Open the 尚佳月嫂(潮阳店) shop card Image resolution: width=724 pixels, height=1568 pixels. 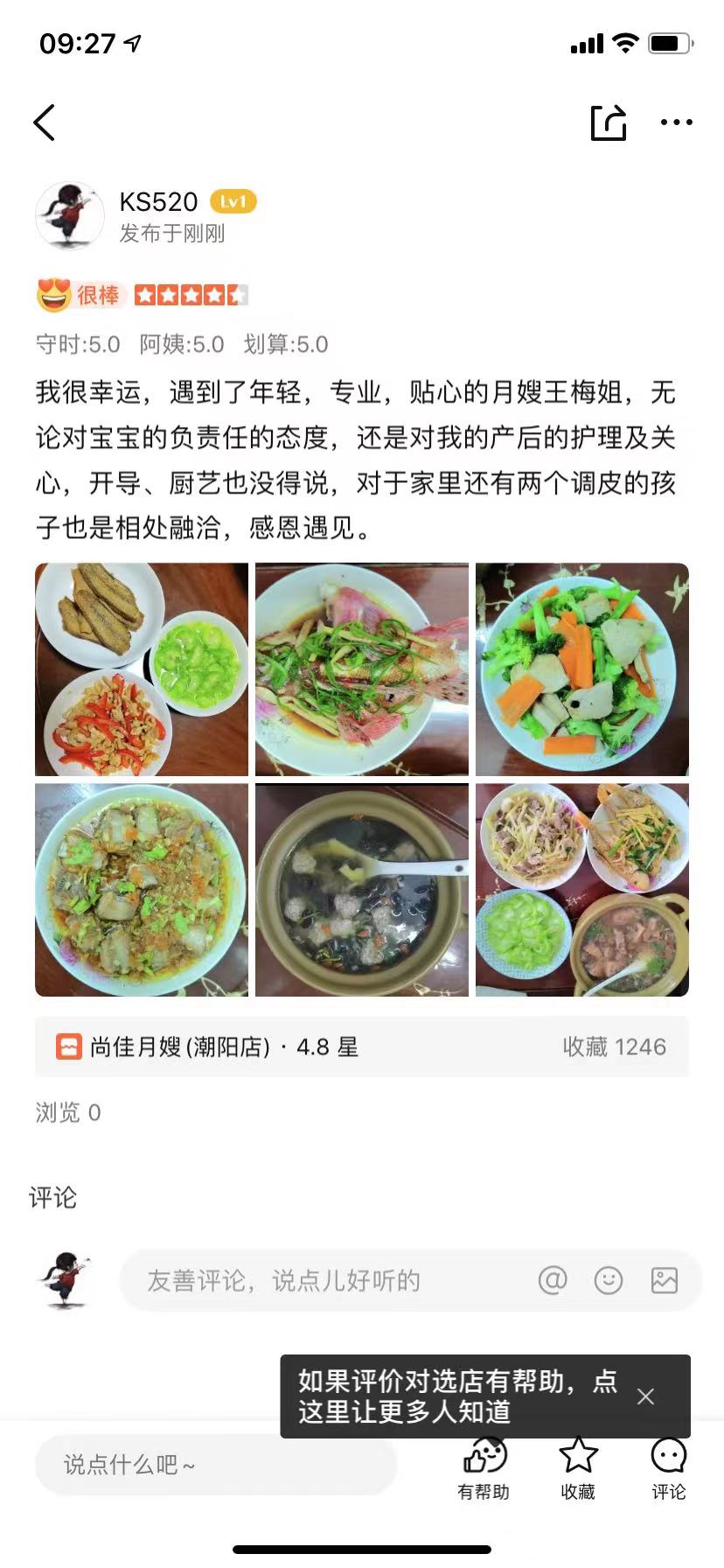pyautogui.click(x=362, y=1046)
